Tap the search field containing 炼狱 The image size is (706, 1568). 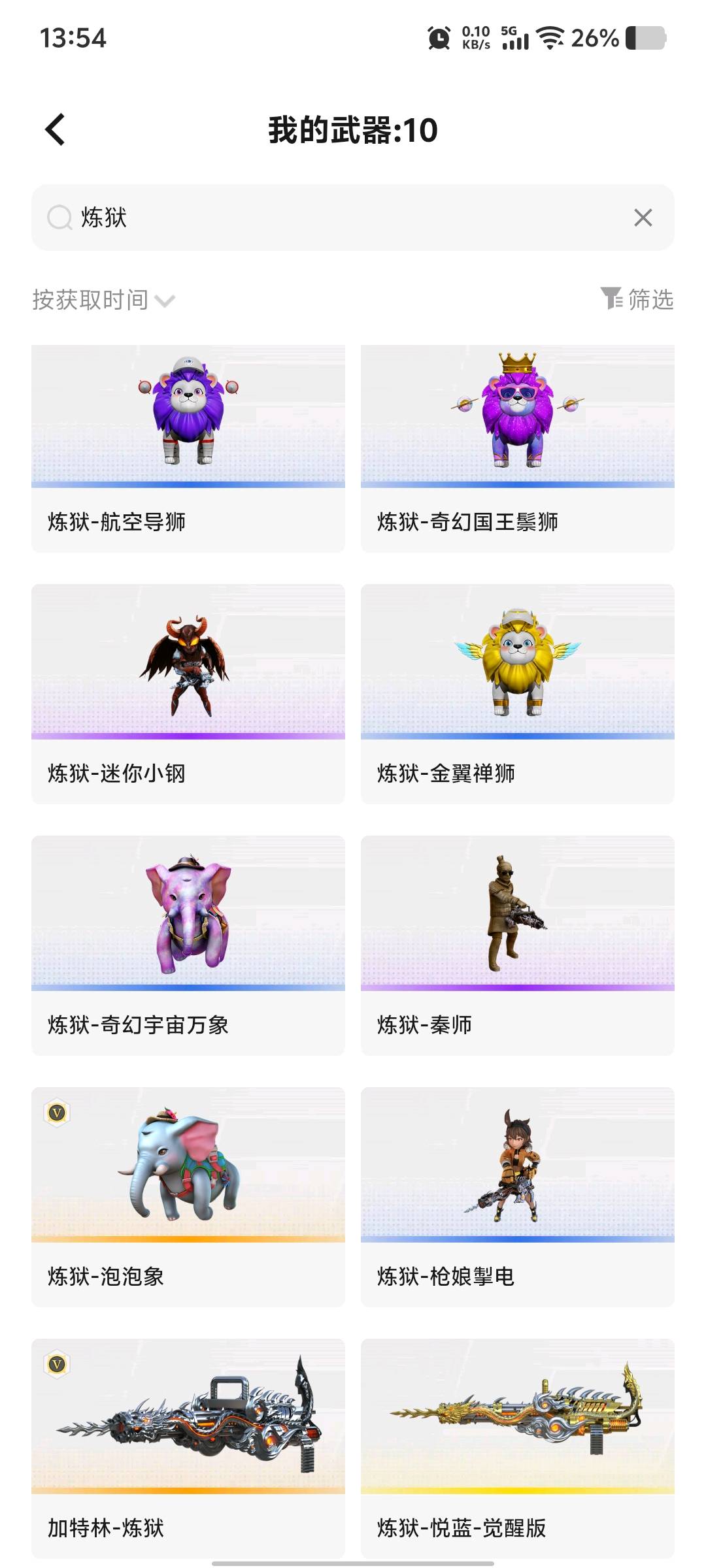(340, 218)
